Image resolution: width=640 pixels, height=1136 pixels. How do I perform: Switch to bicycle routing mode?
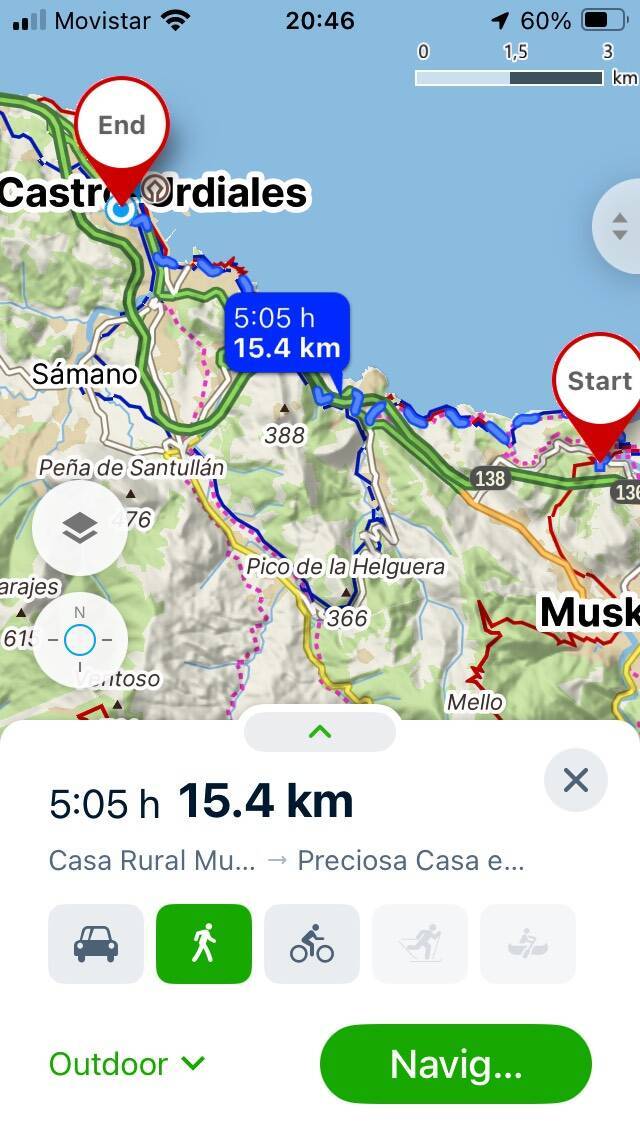coord(312,944)
